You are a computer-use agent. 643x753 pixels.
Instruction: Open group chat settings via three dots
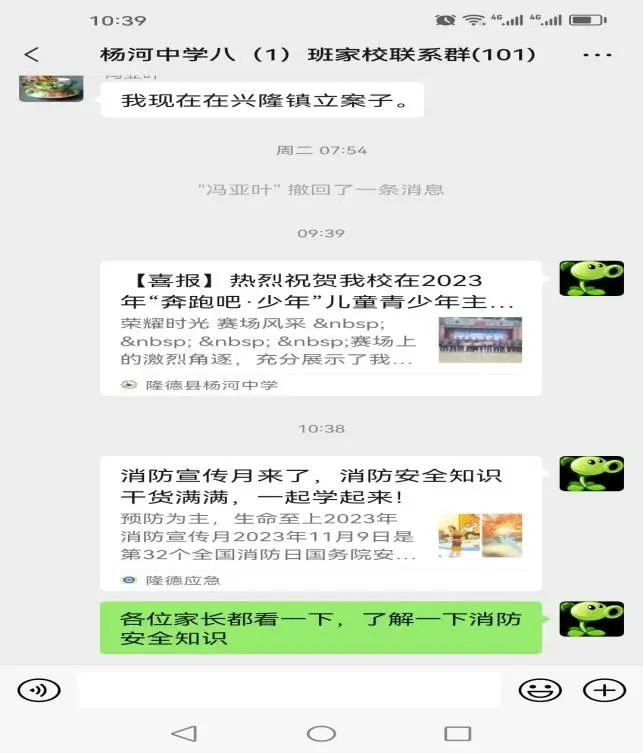[x=596, y=55]
